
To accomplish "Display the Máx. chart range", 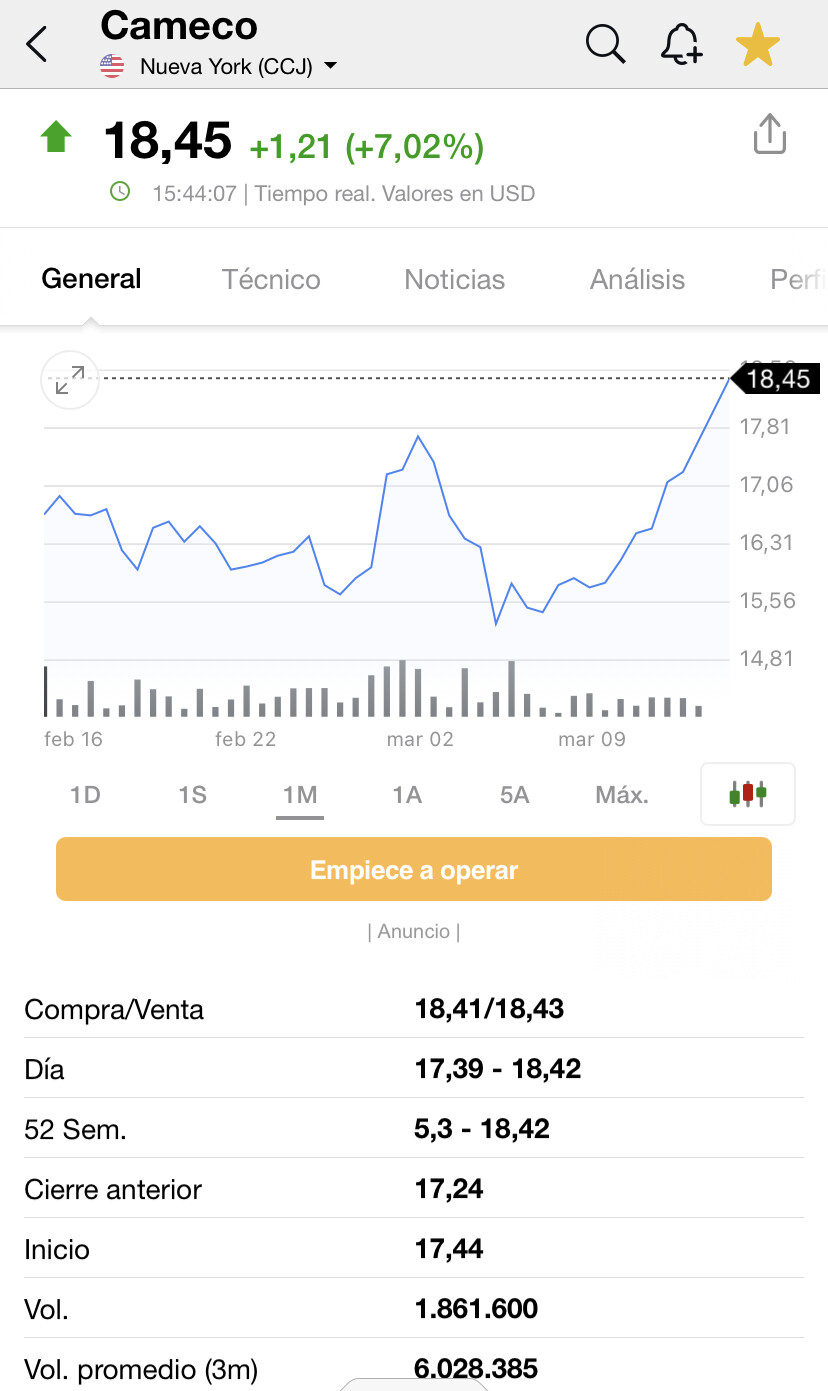I will tap(622, 795).
